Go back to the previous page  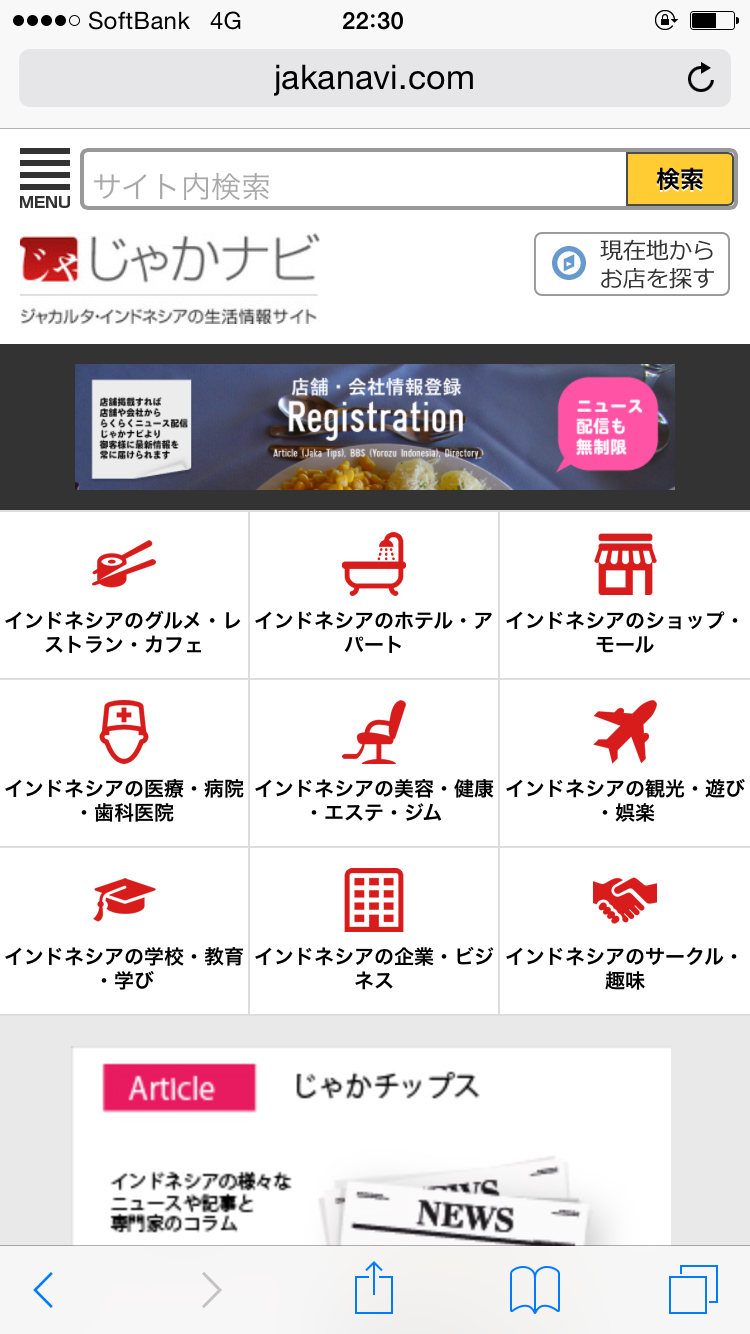[x=43, y=1290]
